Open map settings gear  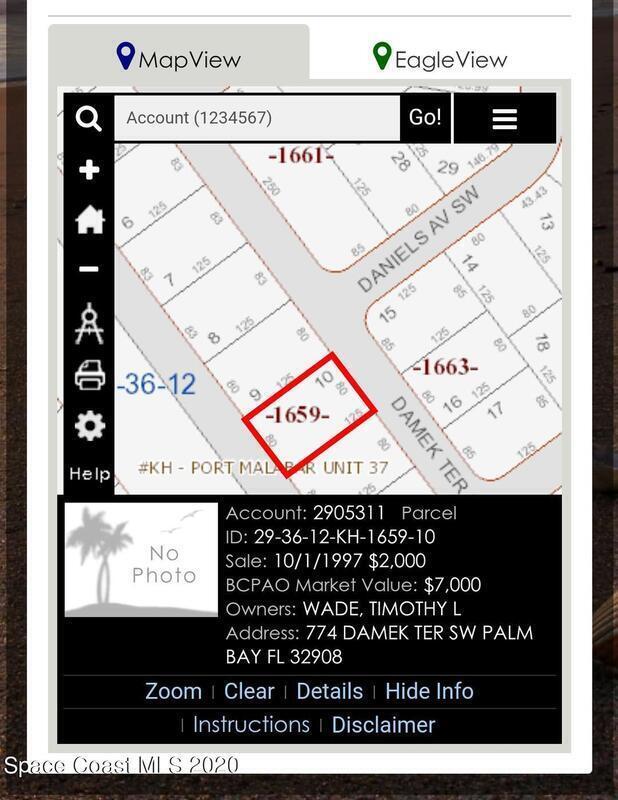89,426
